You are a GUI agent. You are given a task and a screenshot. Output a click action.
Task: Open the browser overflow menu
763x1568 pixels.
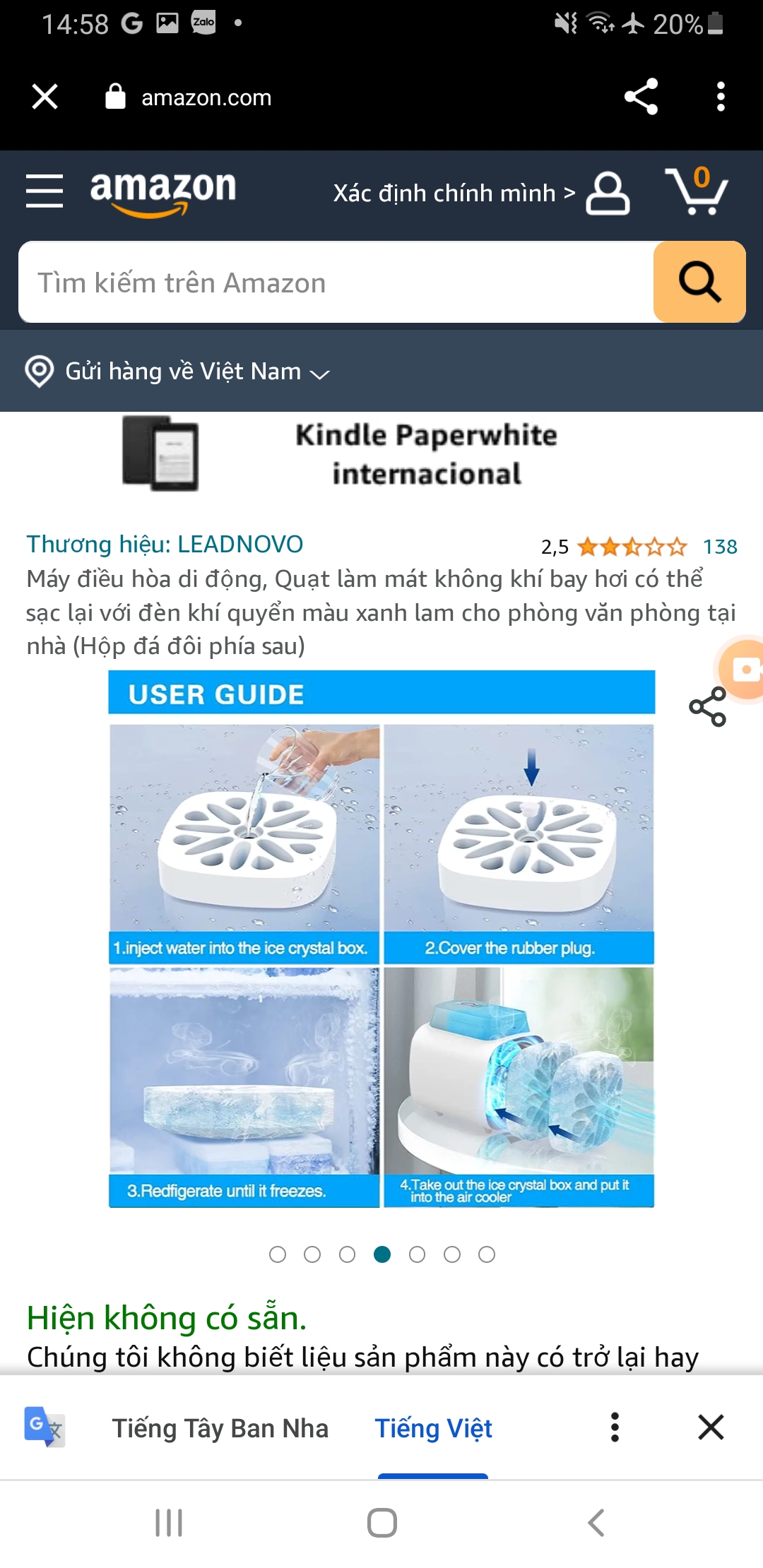coord(720,97)
